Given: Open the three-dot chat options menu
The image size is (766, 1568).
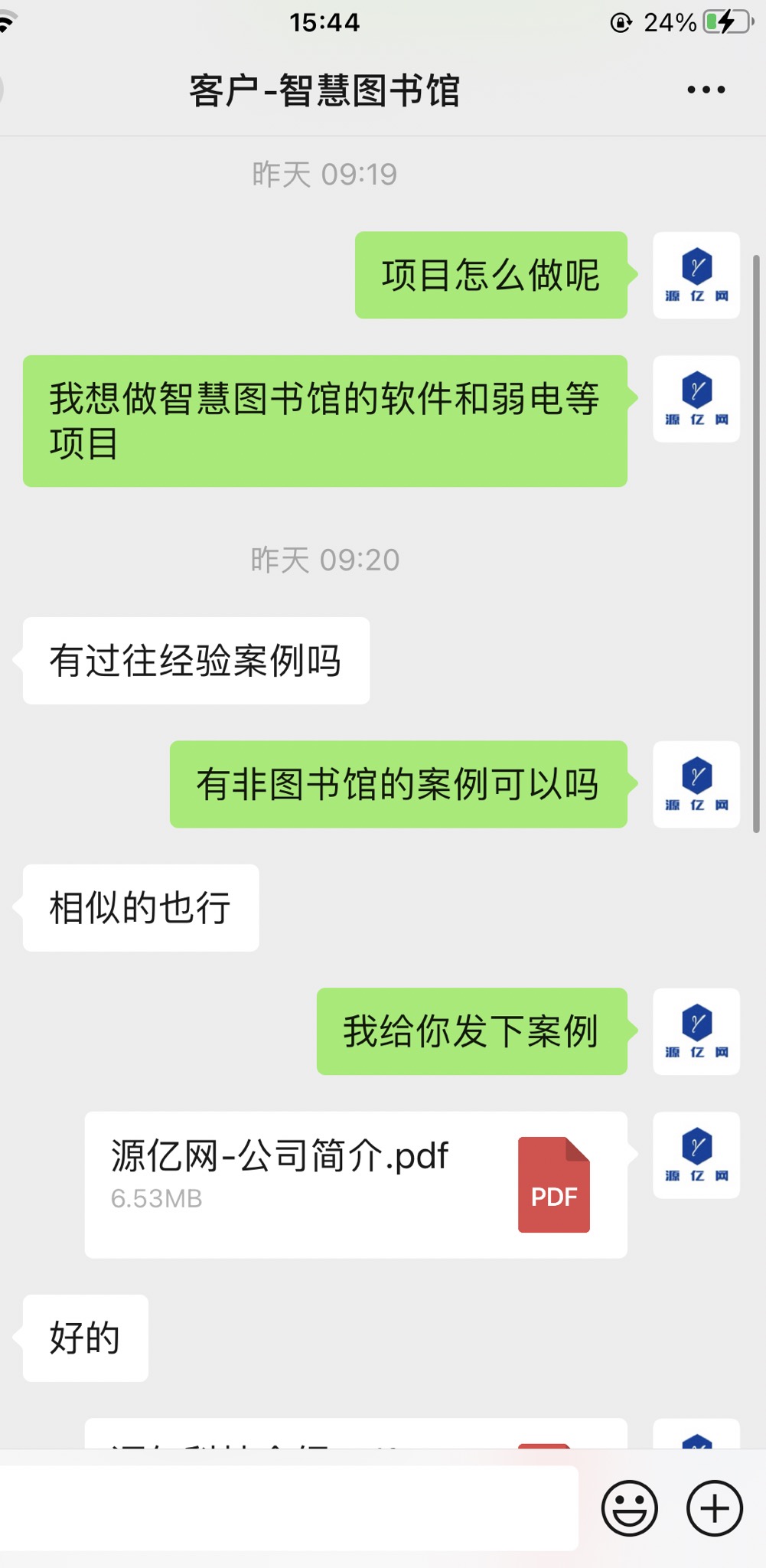Looking at the screenshot, I should click(706, 90).
